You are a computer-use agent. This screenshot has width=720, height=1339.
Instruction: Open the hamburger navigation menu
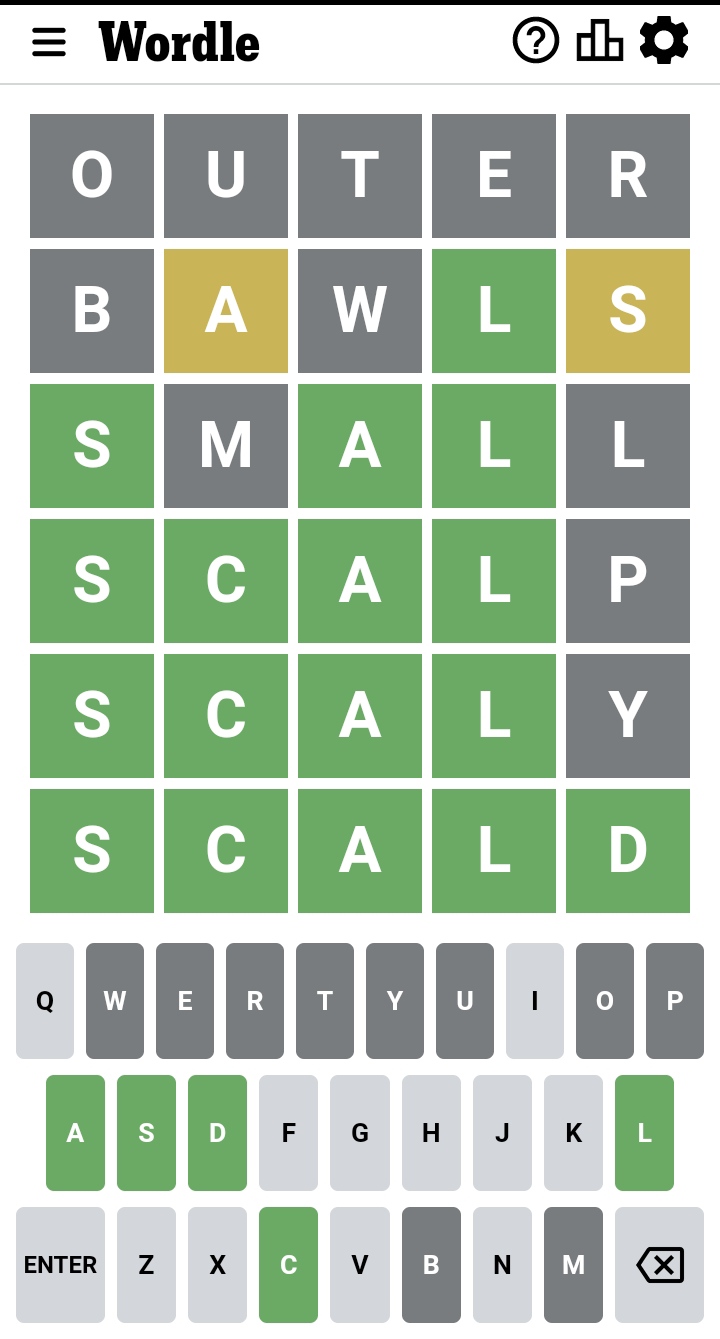point(49,42)
